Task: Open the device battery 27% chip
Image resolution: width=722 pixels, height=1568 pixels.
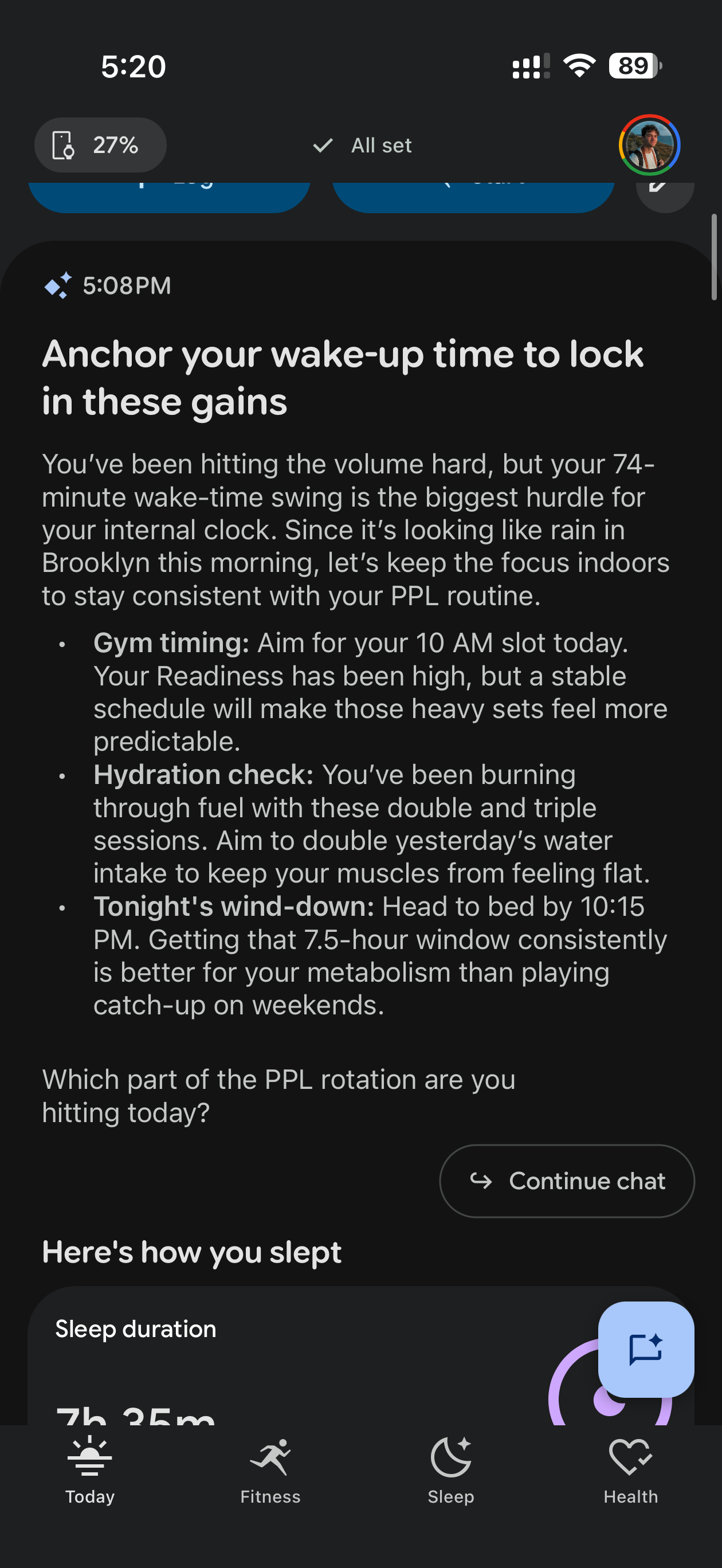Action: 100,145
